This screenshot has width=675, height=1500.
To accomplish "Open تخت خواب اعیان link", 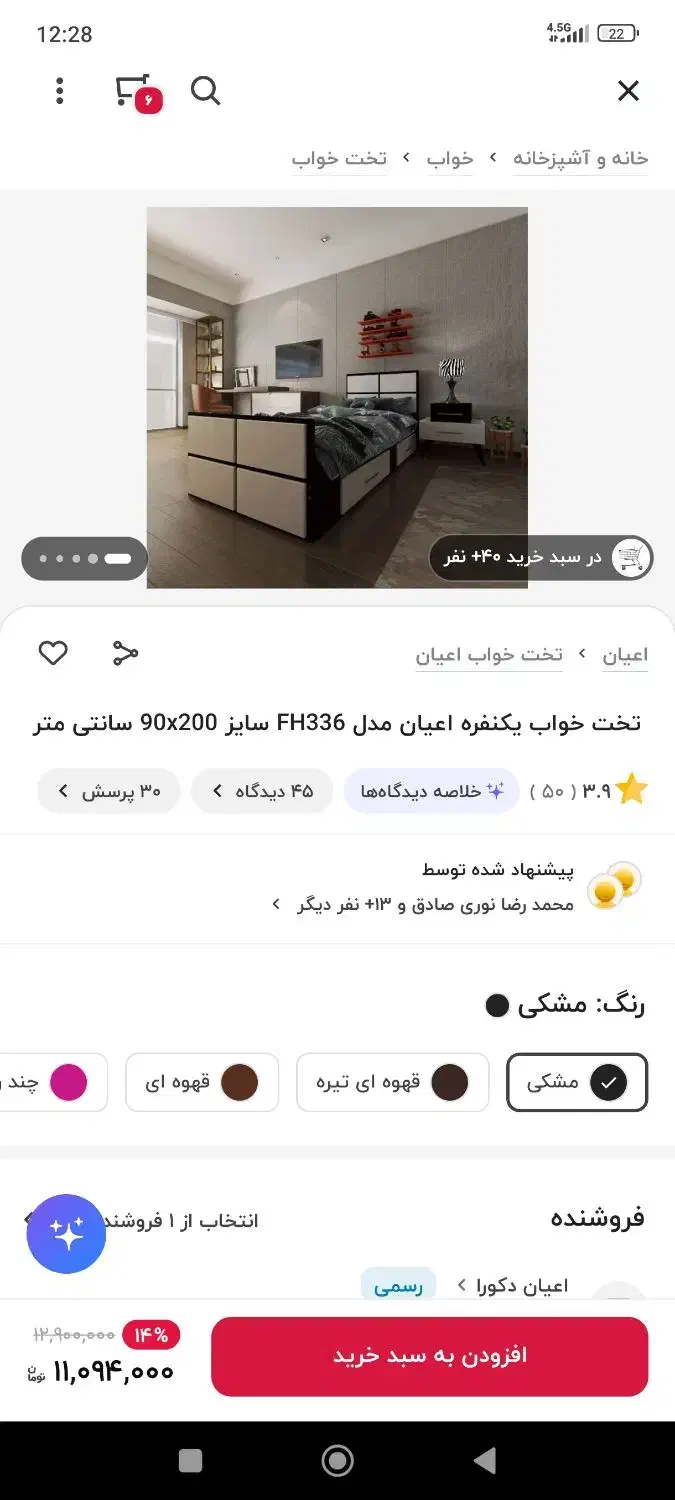I will pos(489,655).
